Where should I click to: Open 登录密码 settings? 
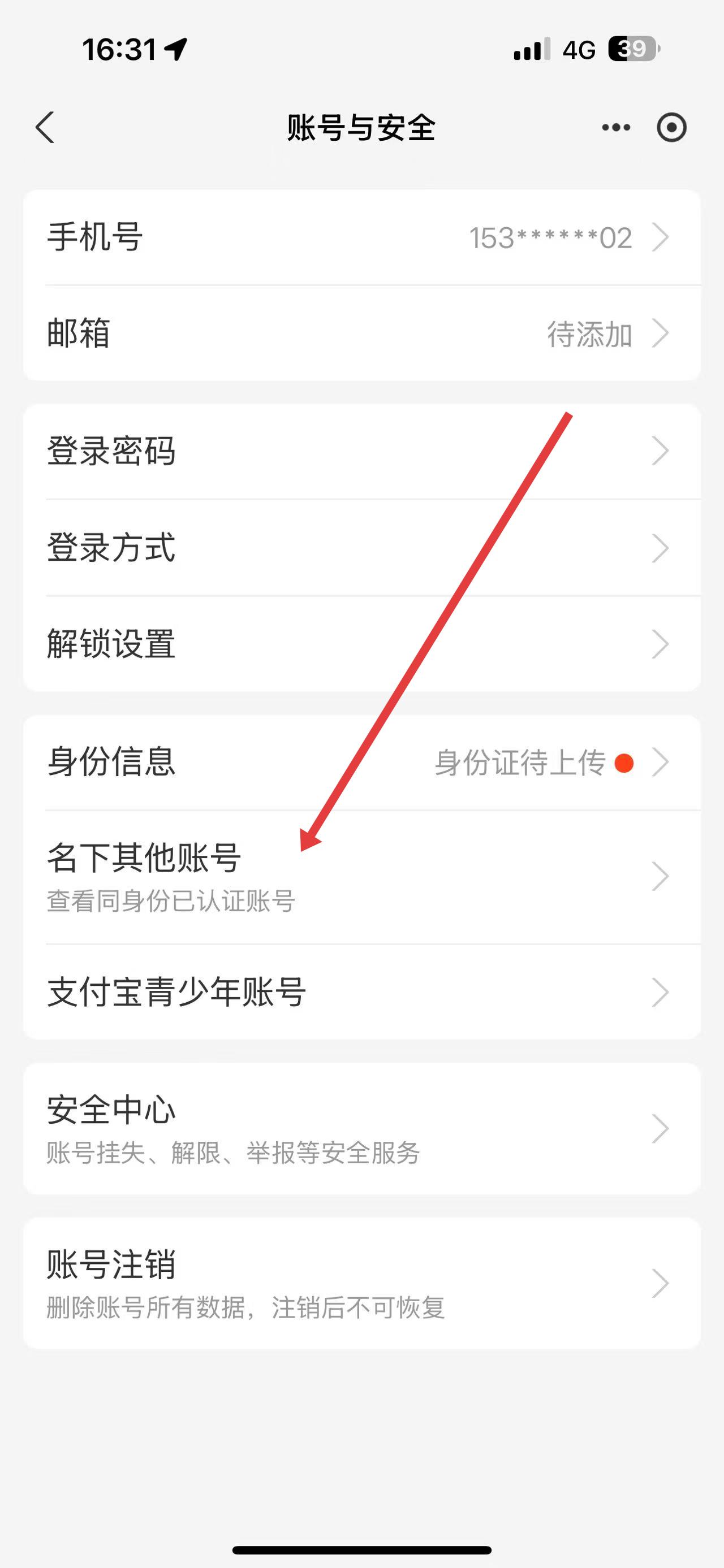361,451
